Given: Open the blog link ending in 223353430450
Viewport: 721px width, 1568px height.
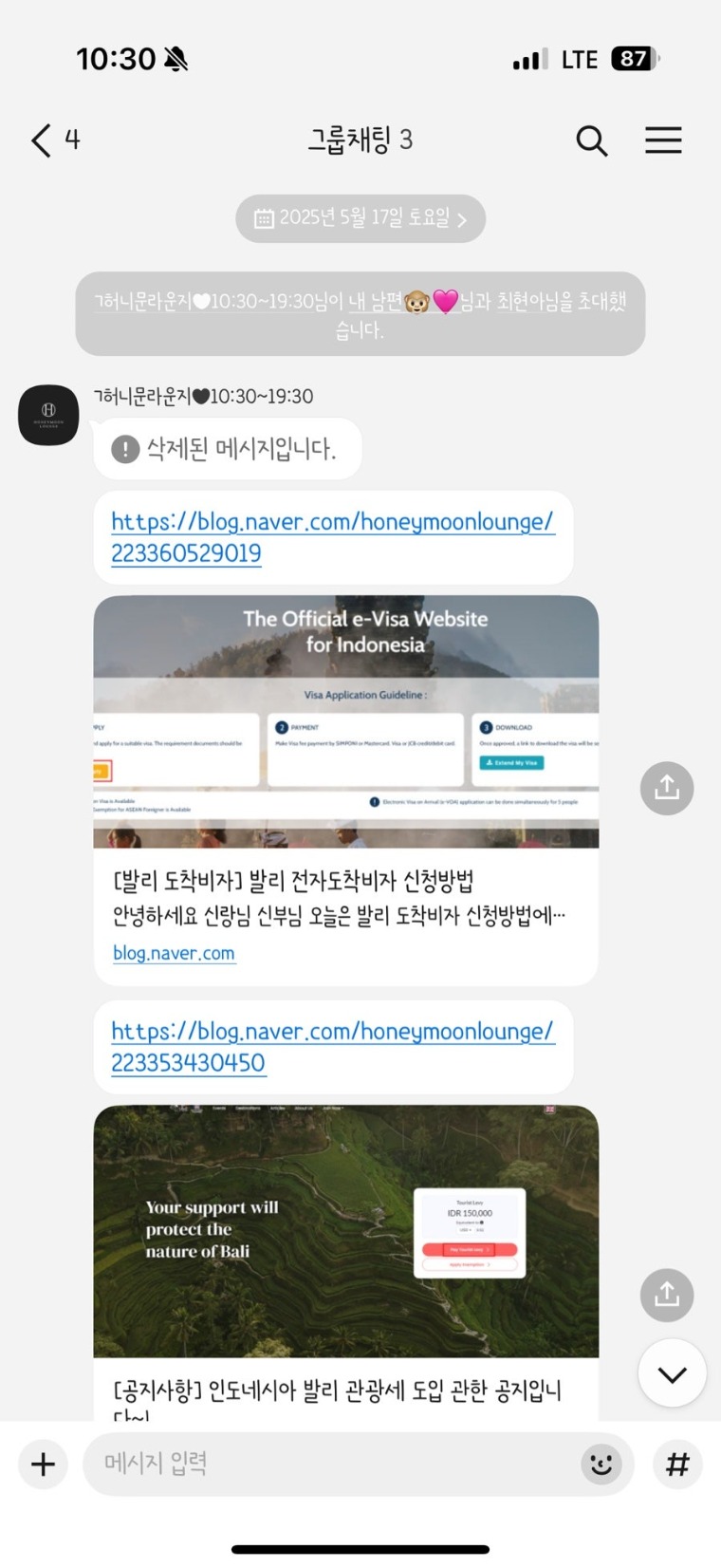Looking at the screenshot, I should [x=331, y=1046].
